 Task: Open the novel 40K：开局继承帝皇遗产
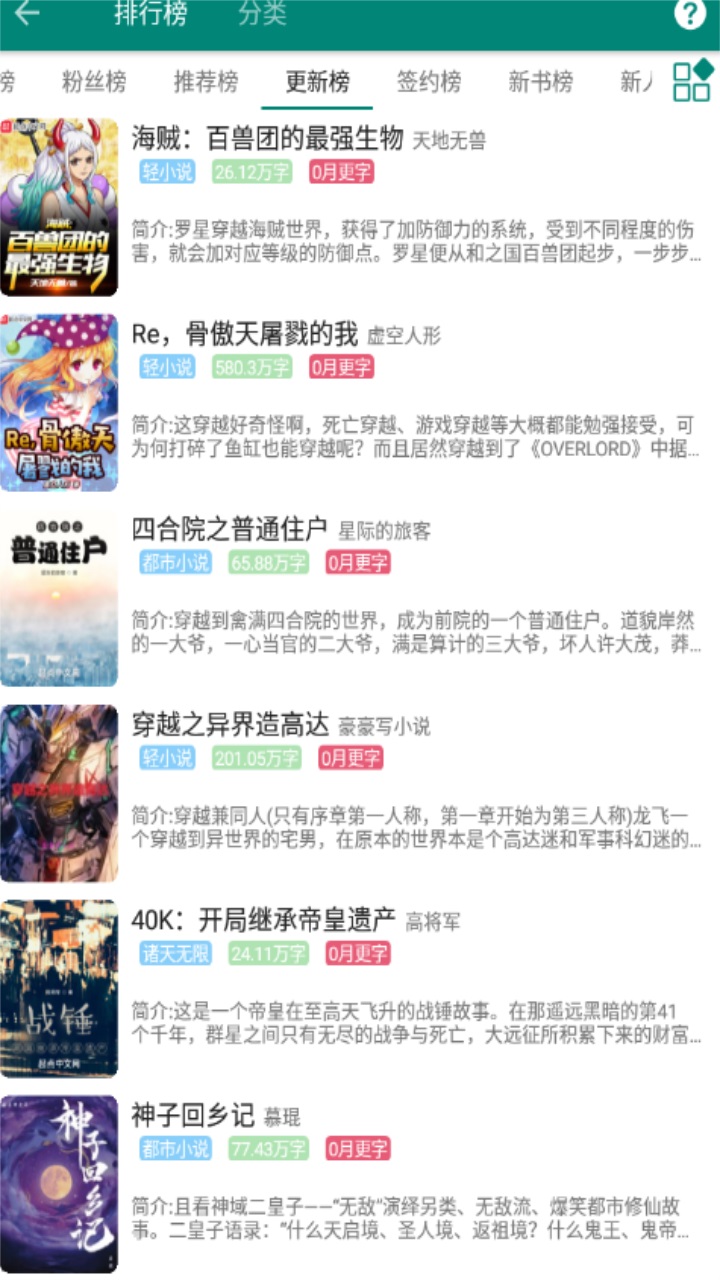[263, 919]
